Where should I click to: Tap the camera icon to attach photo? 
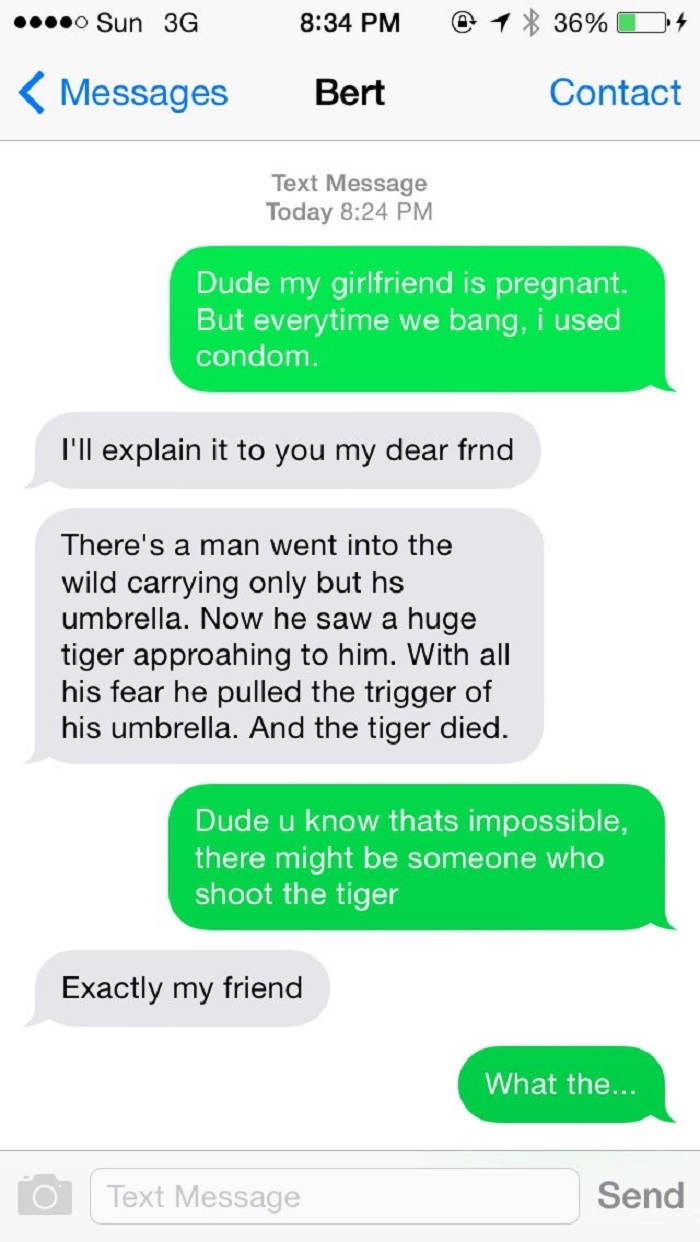coord(45,1196)
